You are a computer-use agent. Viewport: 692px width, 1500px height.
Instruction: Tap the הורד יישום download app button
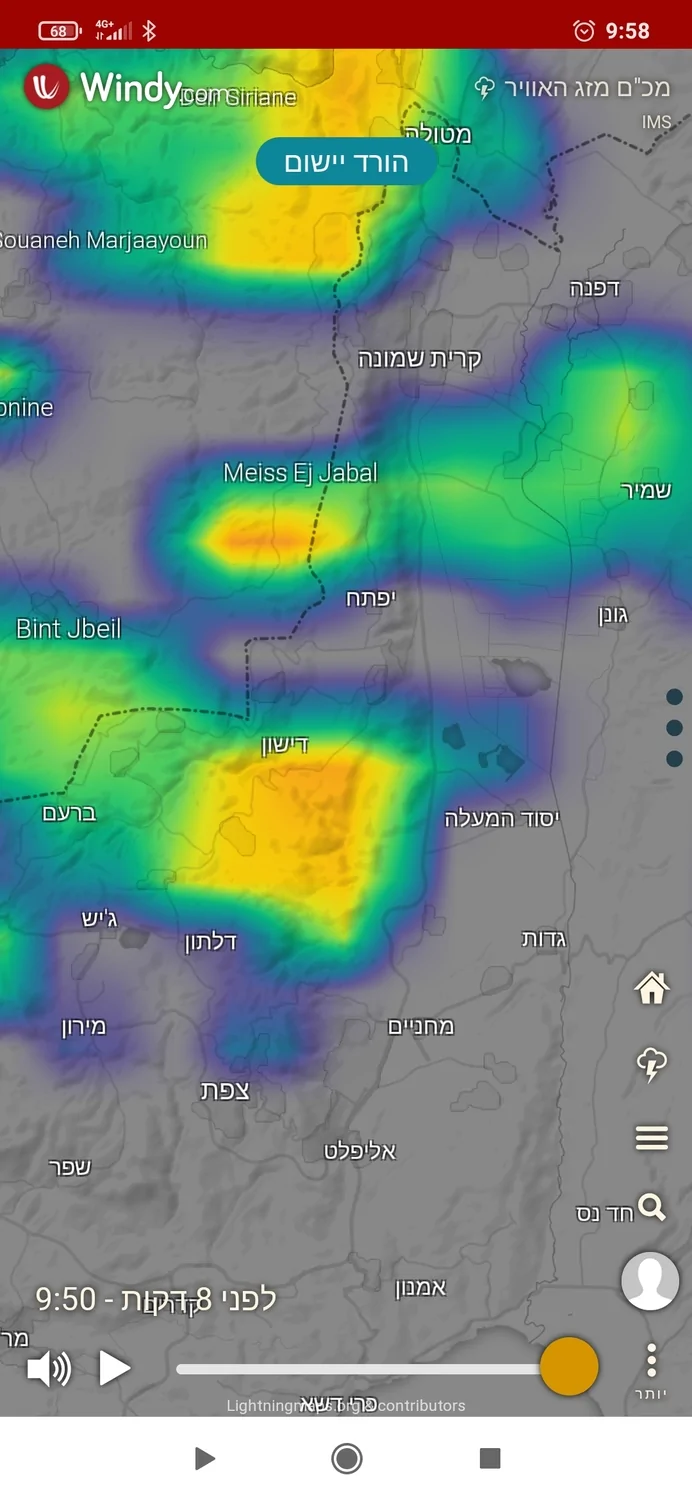coord(346,162)
